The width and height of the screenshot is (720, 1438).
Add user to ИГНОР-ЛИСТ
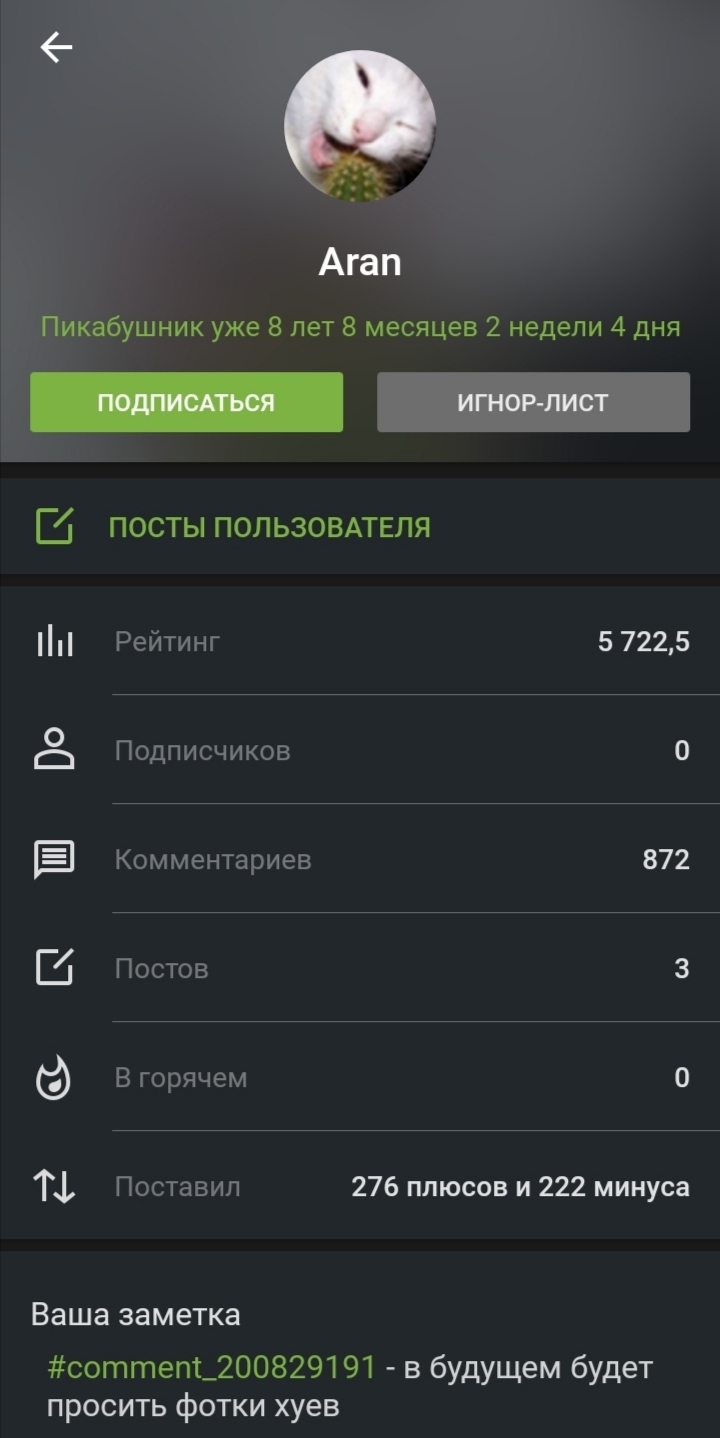(533, 402)
